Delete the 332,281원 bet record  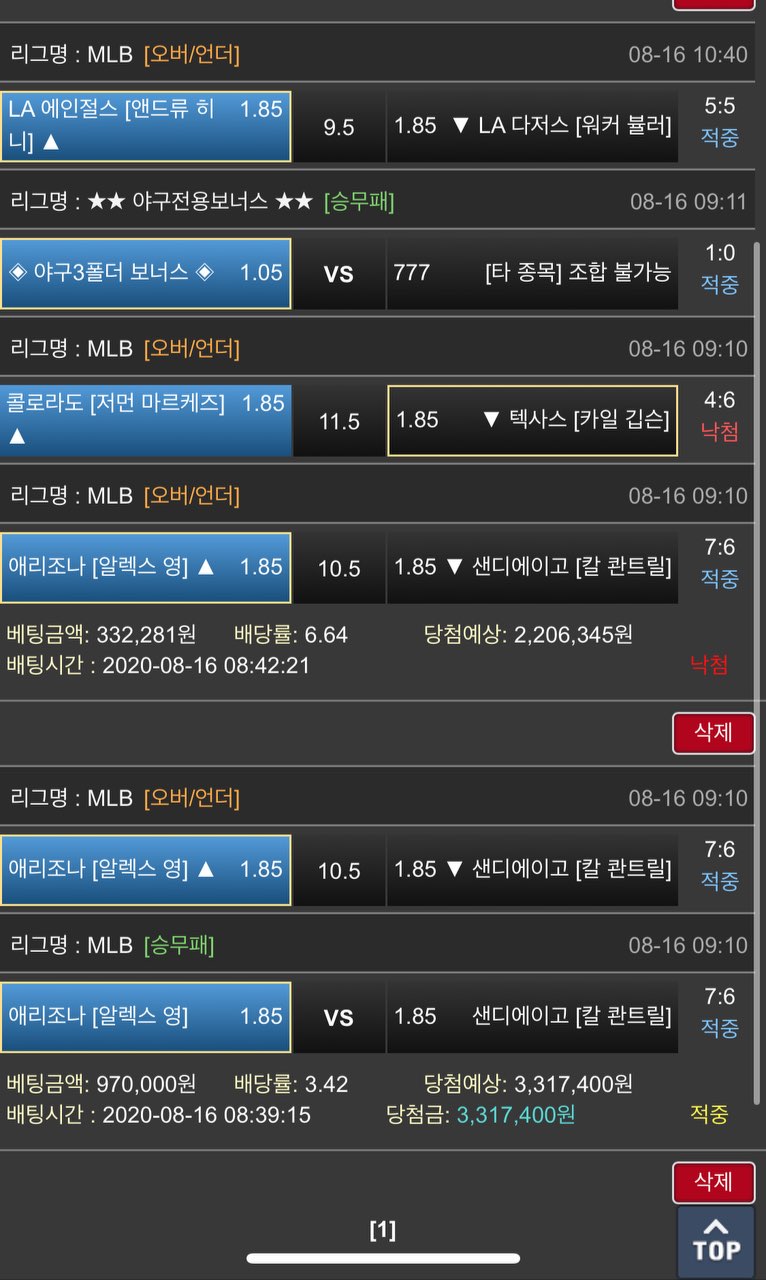713,732
